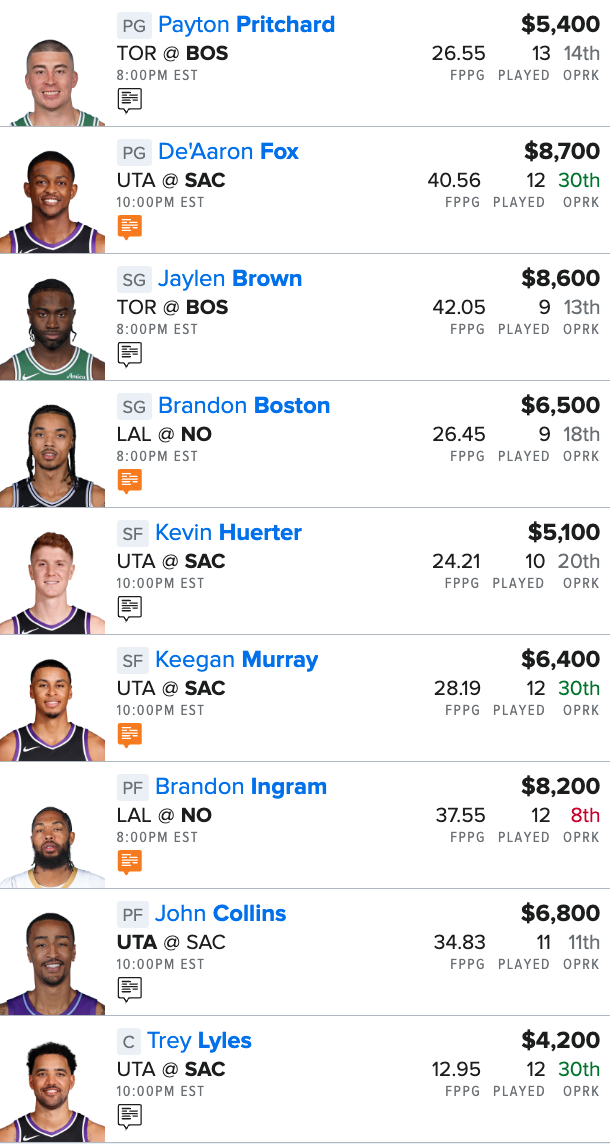Open Keegan Murray's player profile
This screenshot has height=1144, width=610.
click(x=236, y=660)
